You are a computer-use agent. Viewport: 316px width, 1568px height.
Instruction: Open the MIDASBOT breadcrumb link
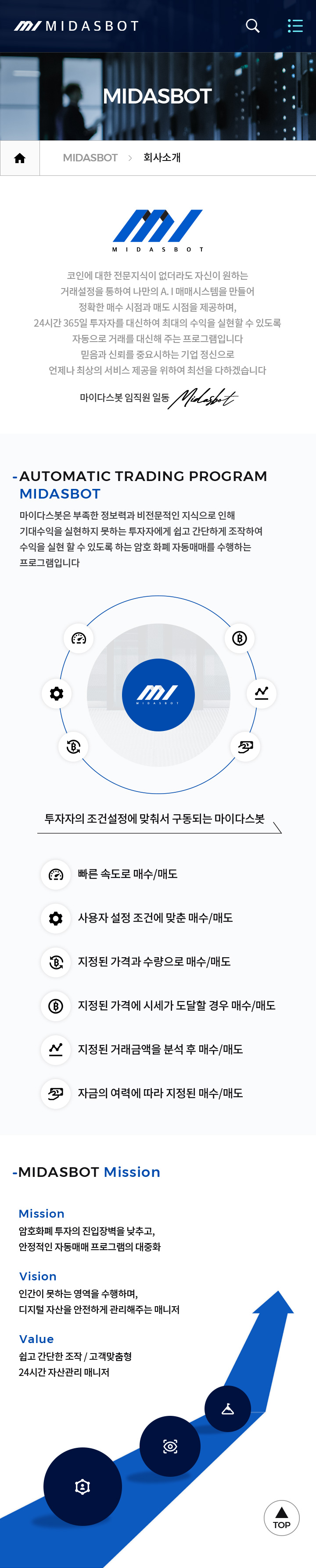(90, 158)
